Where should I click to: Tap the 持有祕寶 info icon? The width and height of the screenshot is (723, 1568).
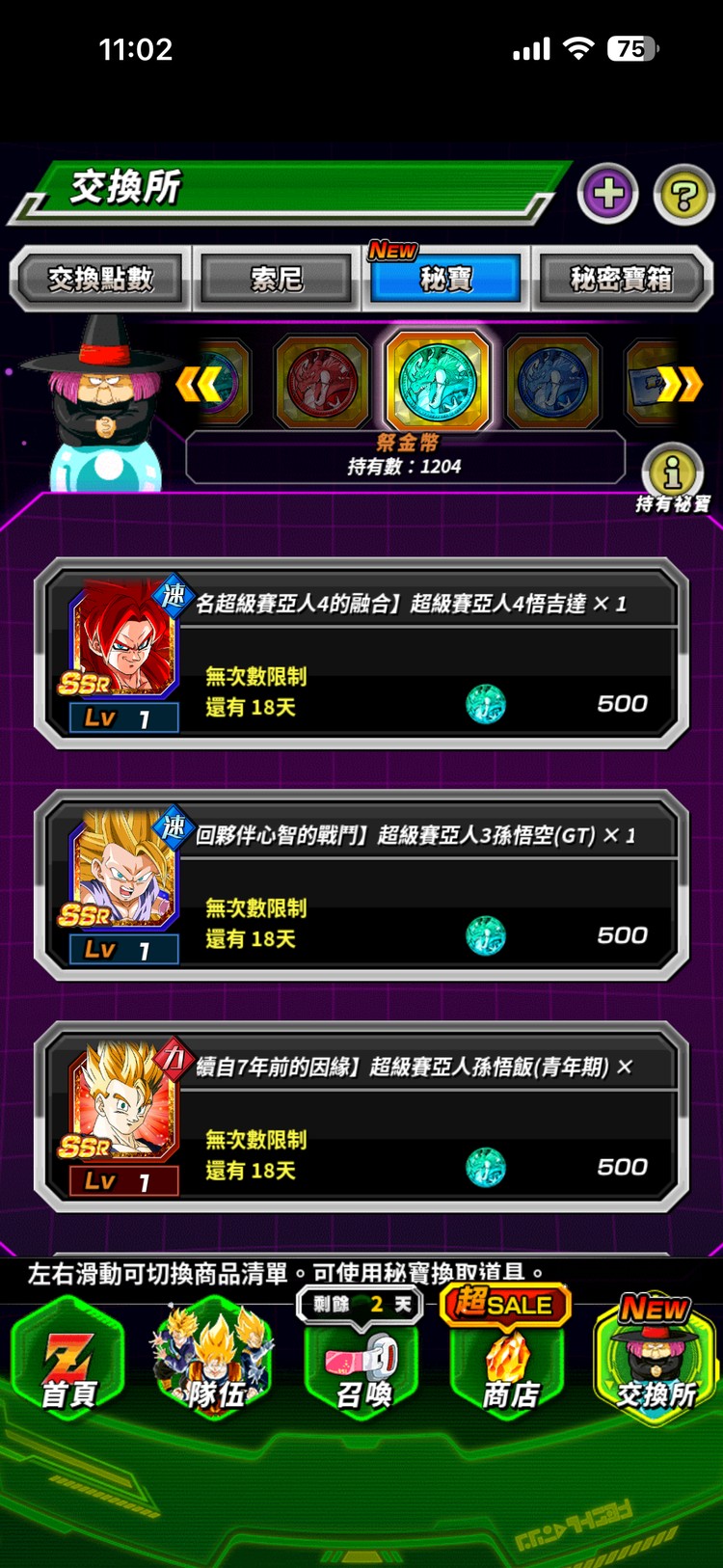pos(672,473)
